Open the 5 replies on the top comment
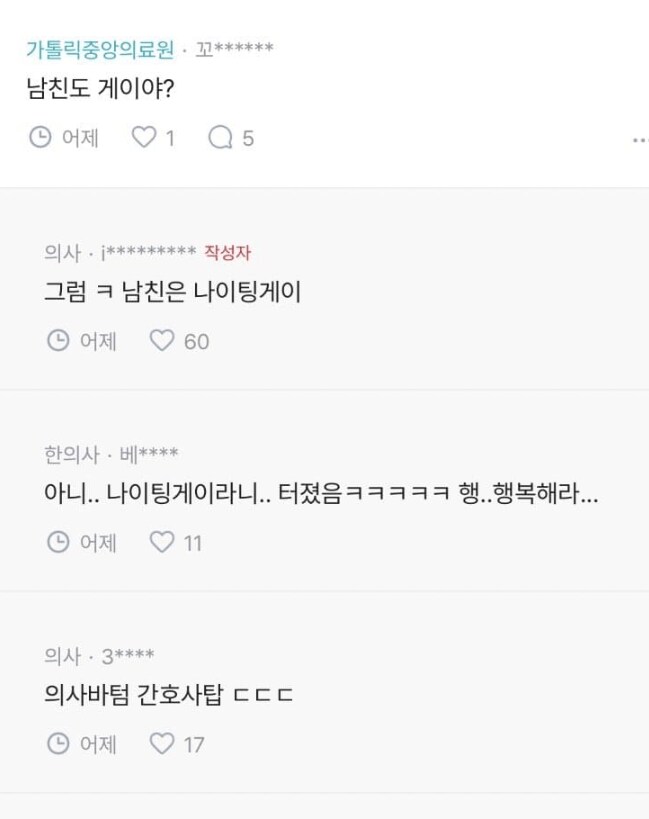649x819 pixels. click(x=220, y=138)
